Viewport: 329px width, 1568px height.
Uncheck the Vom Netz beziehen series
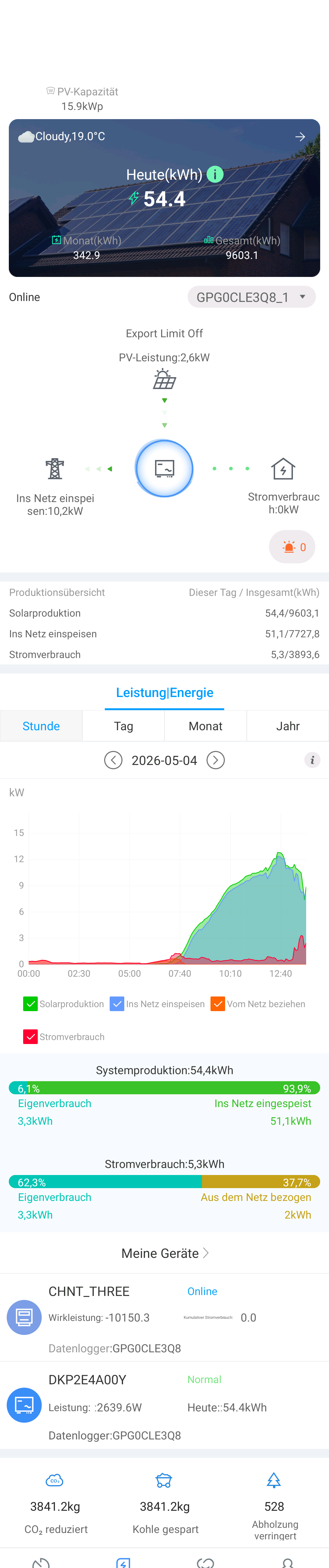point(218,1004)
